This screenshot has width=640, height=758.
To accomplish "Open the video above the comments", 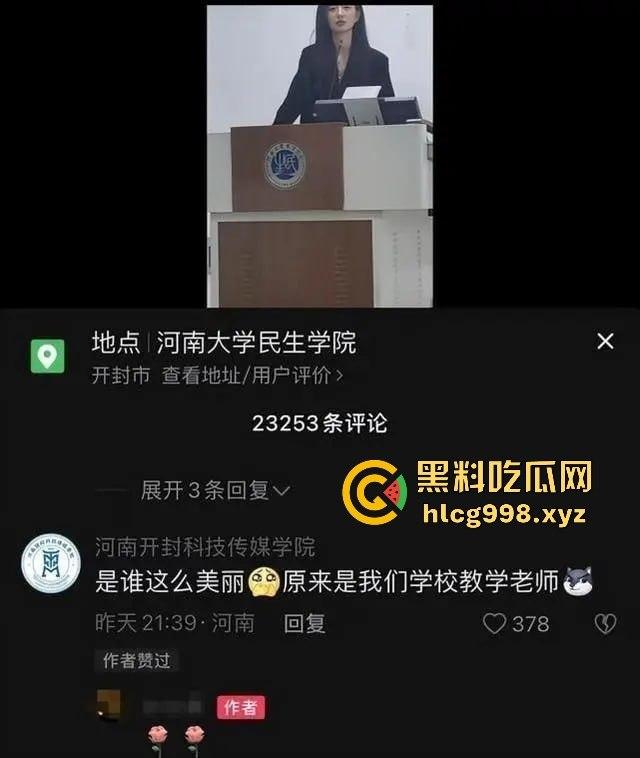I will click(320, 155).
